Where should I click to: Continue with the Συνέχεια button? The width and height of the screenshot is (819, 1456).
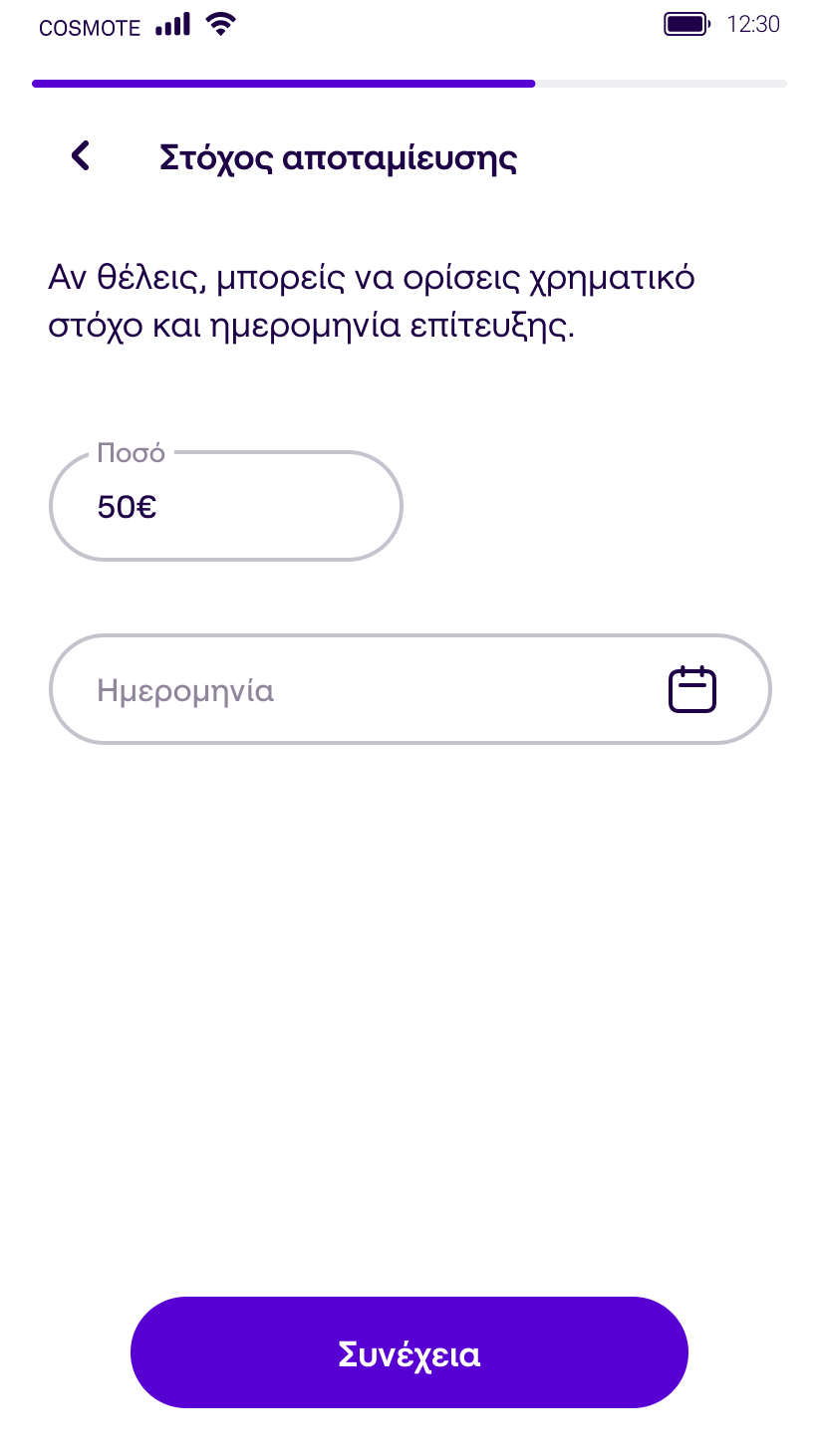(409, 1352)
